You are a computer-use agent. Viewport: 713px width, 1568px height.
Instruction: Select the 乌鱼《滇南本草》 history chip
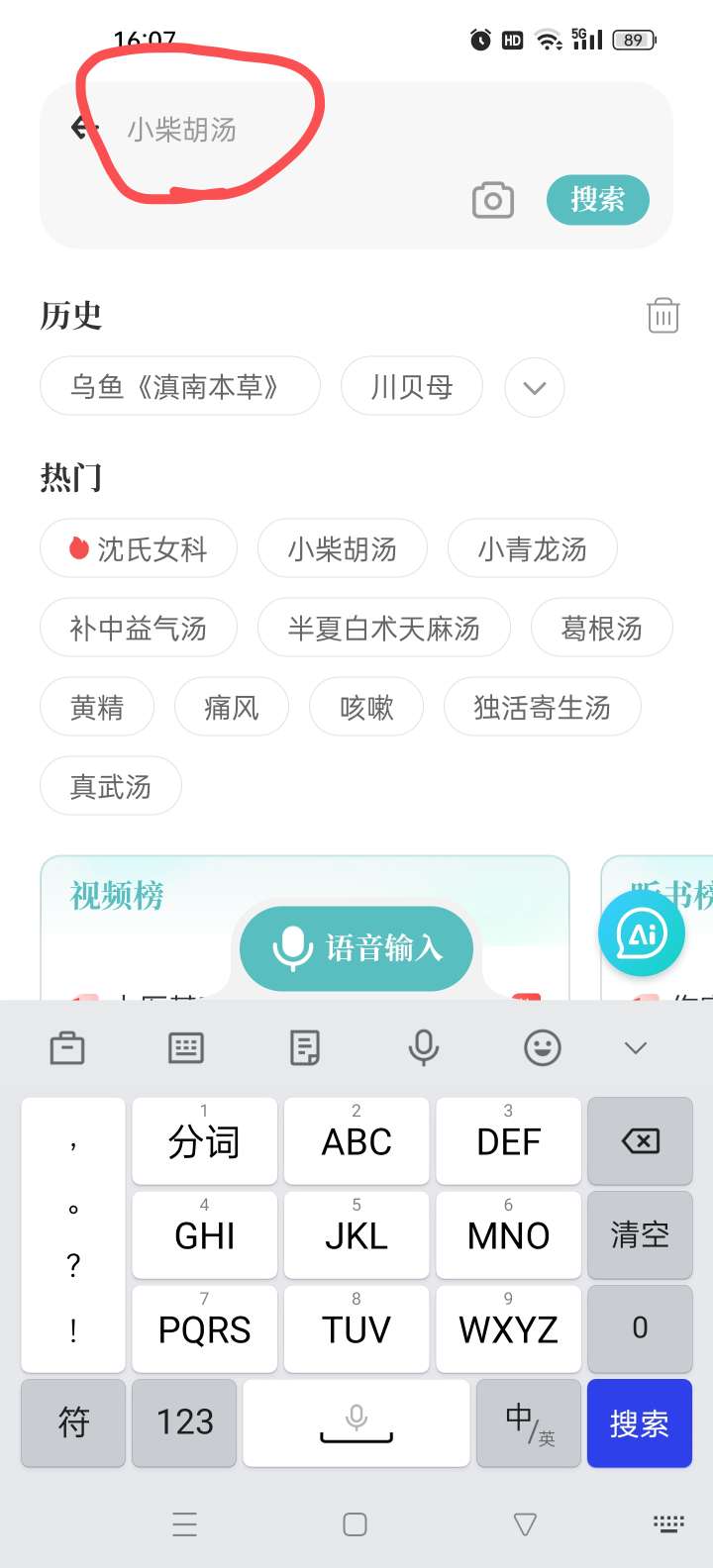(x=180, y=386)
